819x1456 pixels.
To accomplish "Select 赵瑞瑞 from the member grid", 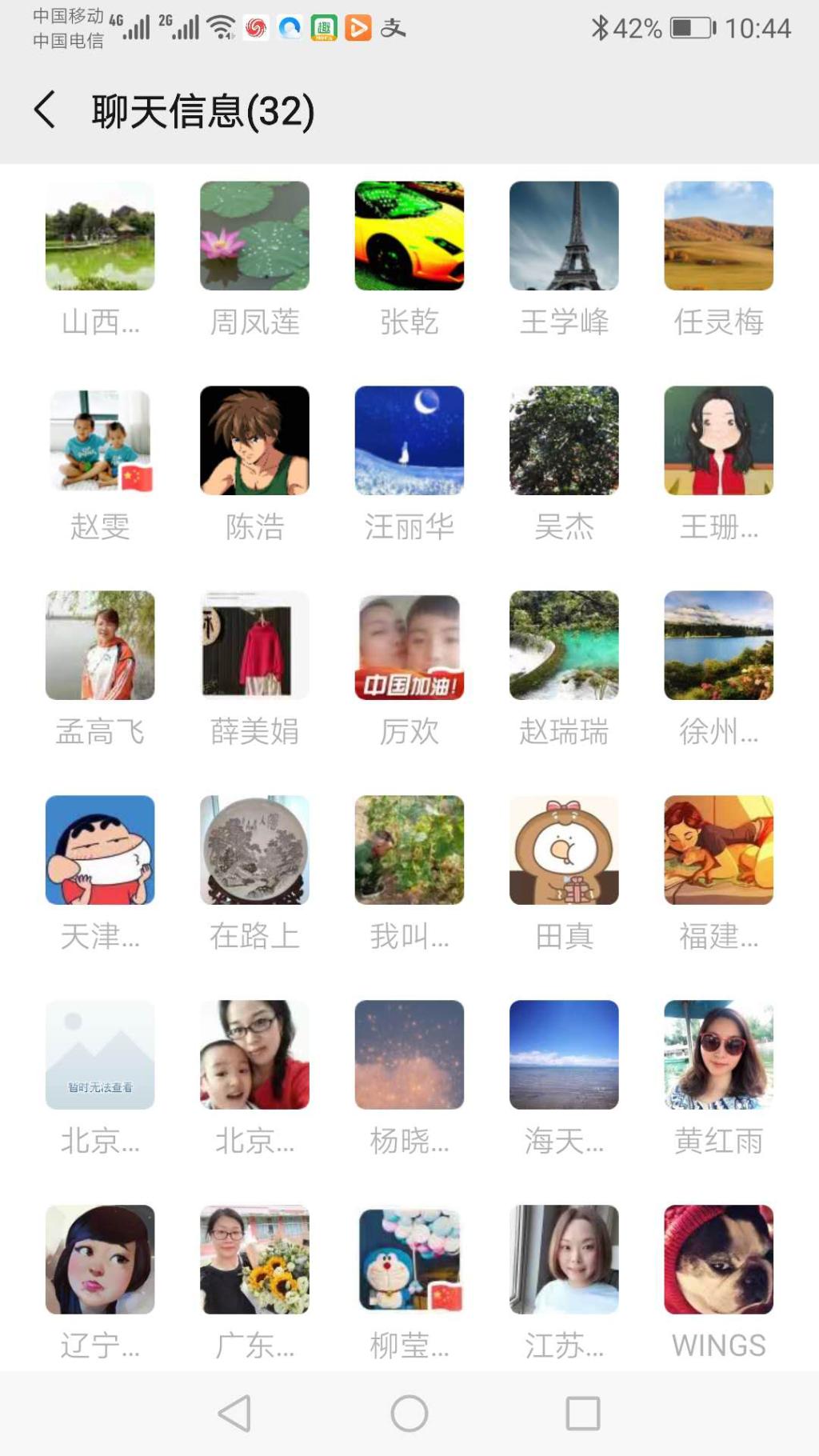I will point(564,646).
